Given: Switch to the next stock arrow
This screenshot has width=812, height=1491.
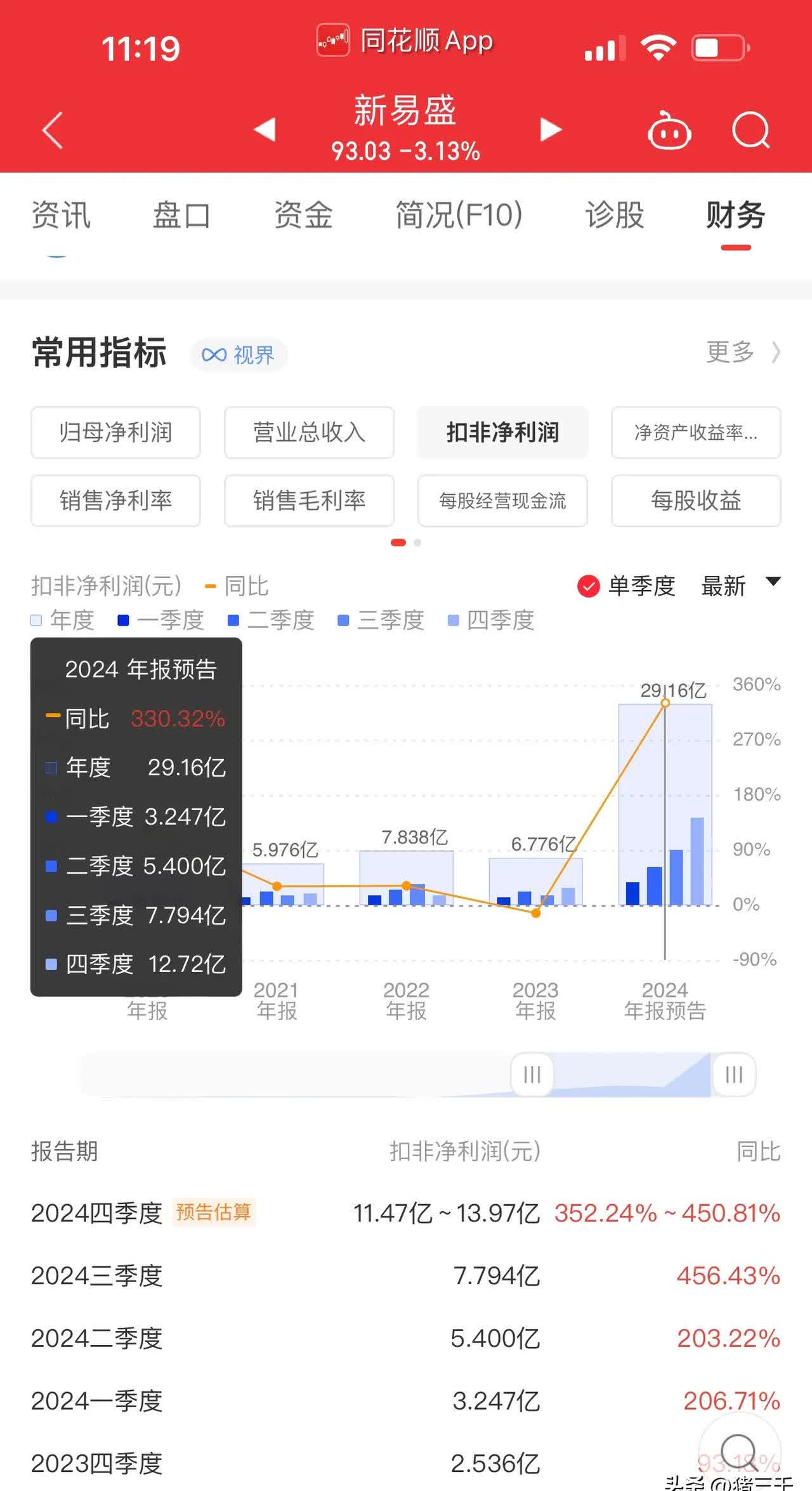Looking at the screenshot, I should coord(551,129).
